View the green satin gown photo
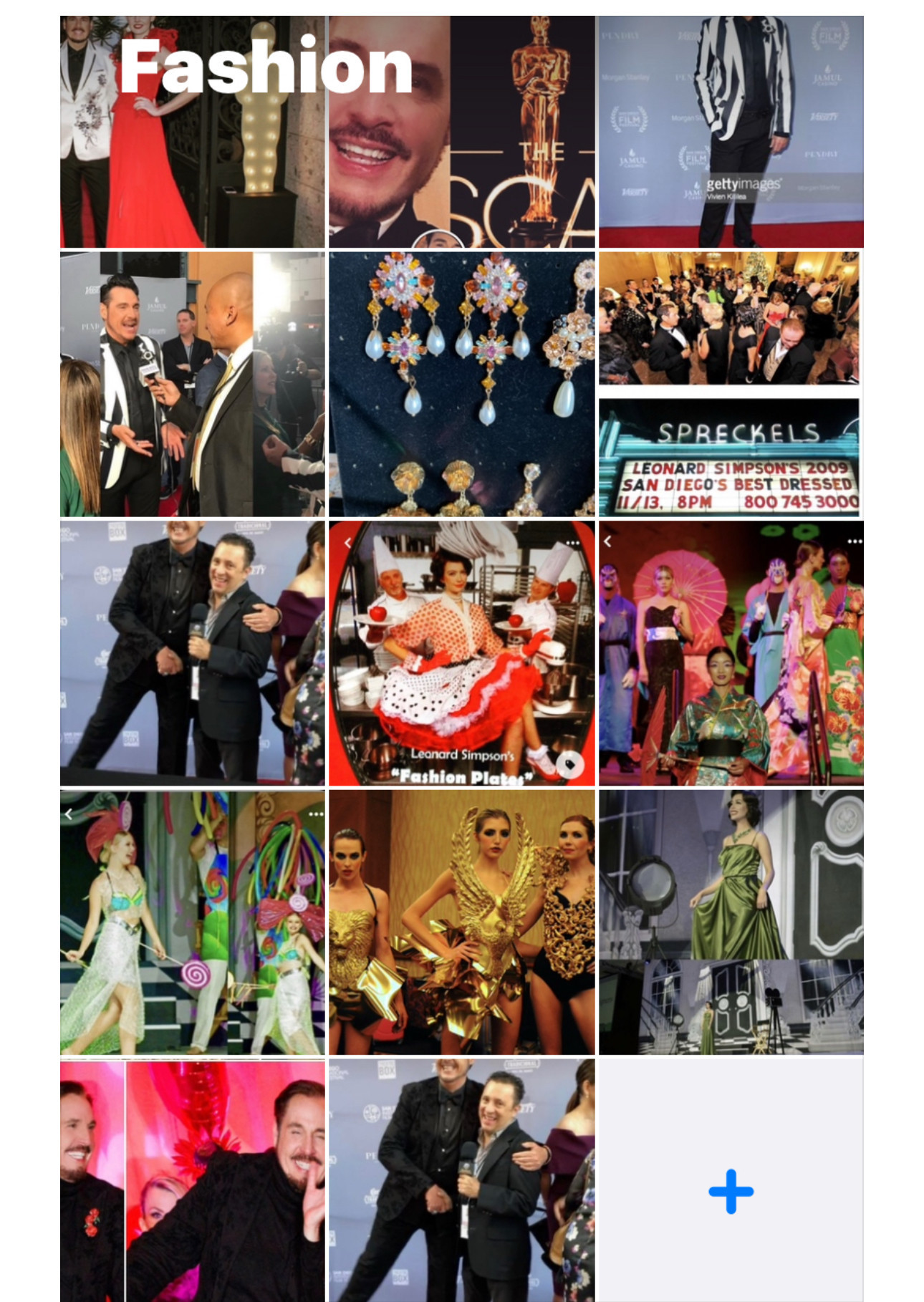Image resolution: width=924 pixels, height=1302 pixels. 731,922
